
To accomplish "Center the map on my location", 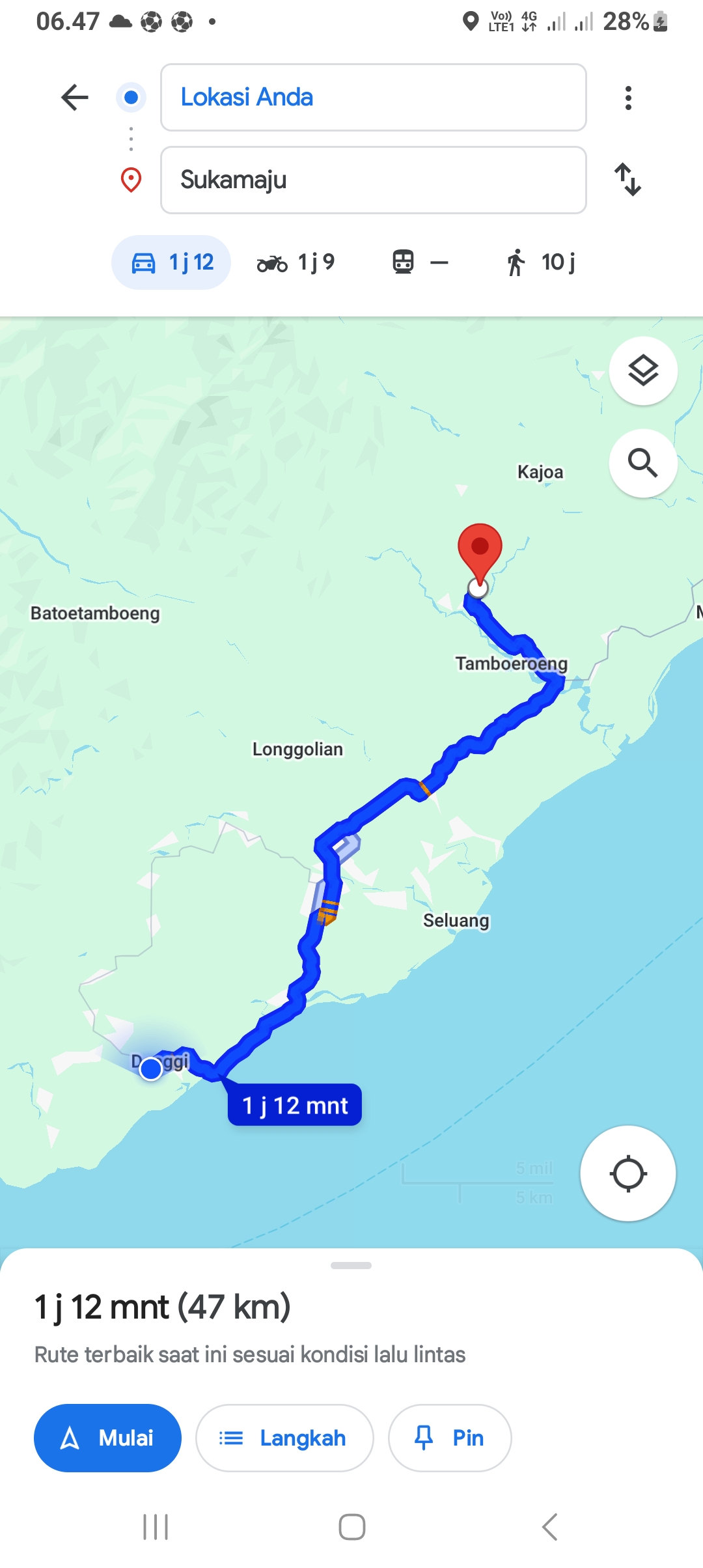I will pyautogui.click(x=628, y=1173).
